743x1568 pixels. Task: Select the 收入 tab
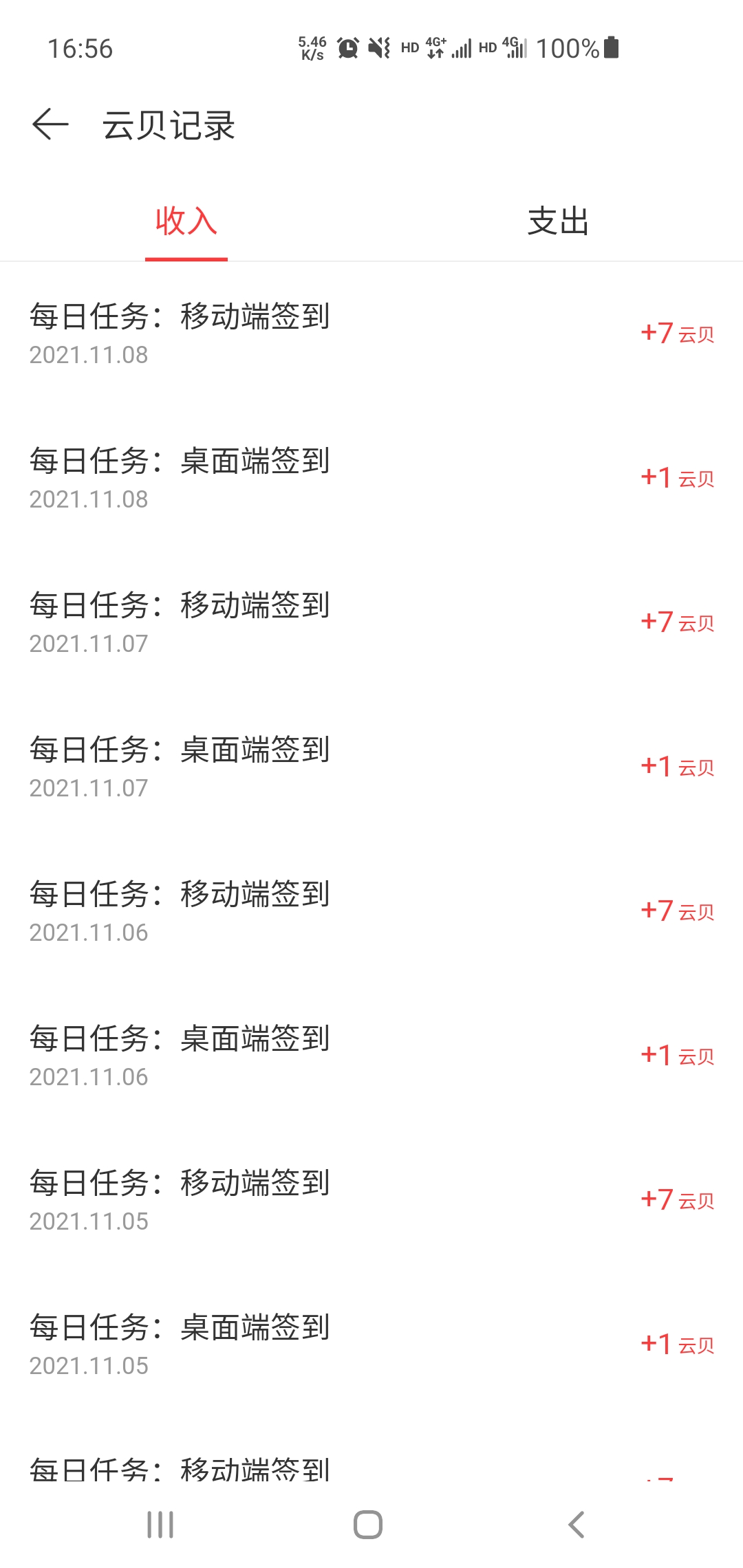point(186,221)
